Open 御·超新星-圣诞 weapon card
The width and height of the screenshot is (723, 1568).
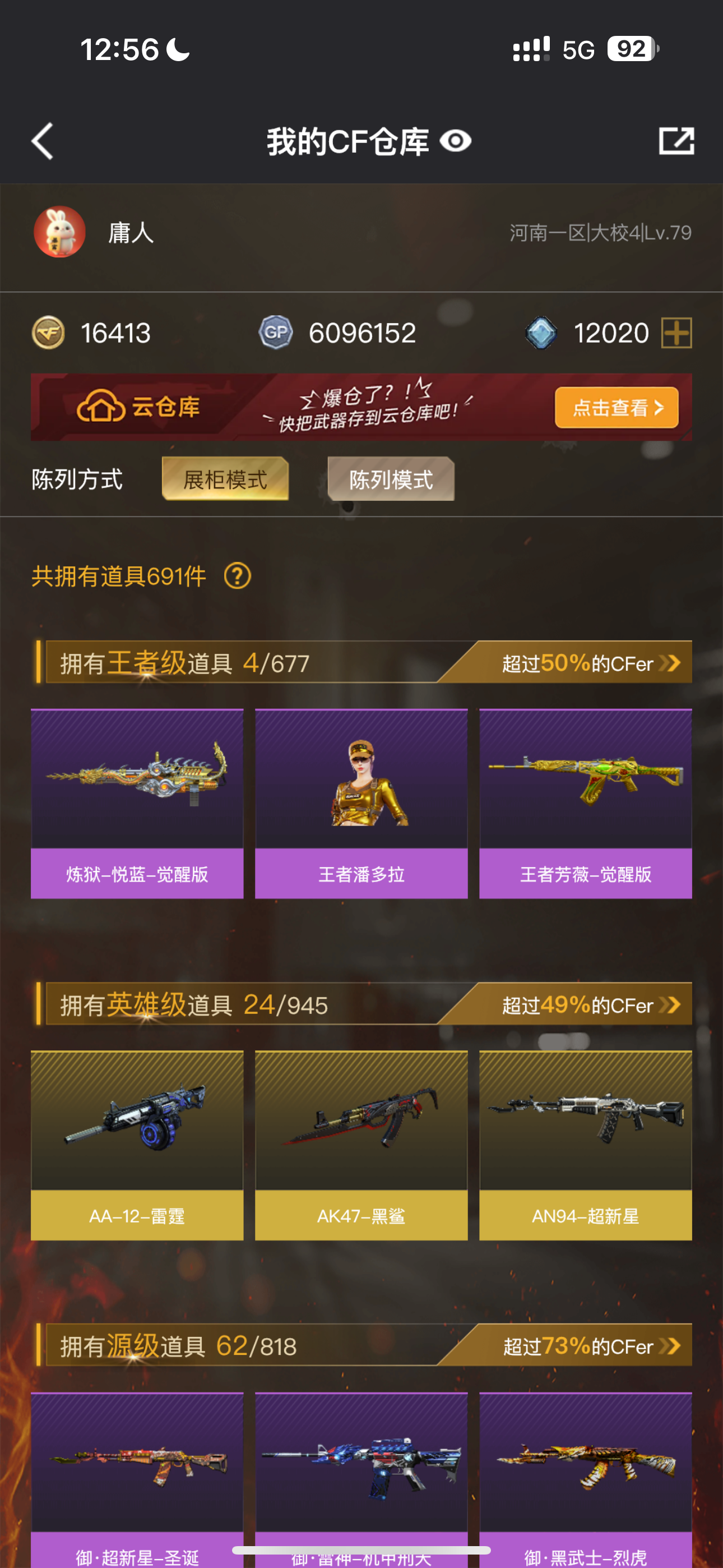click(137, 1473)
